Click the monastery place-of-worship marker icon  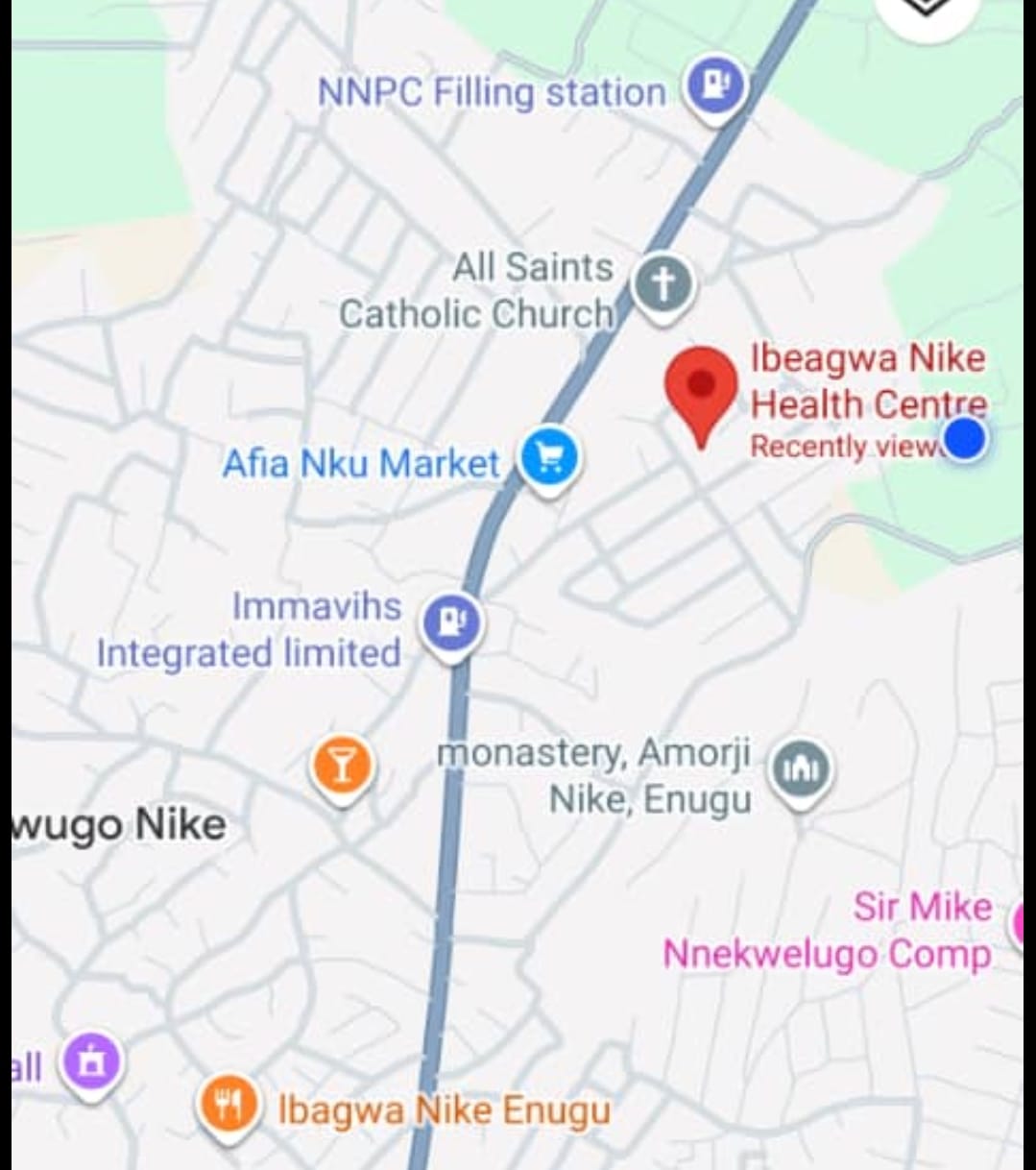click(800, 768)
